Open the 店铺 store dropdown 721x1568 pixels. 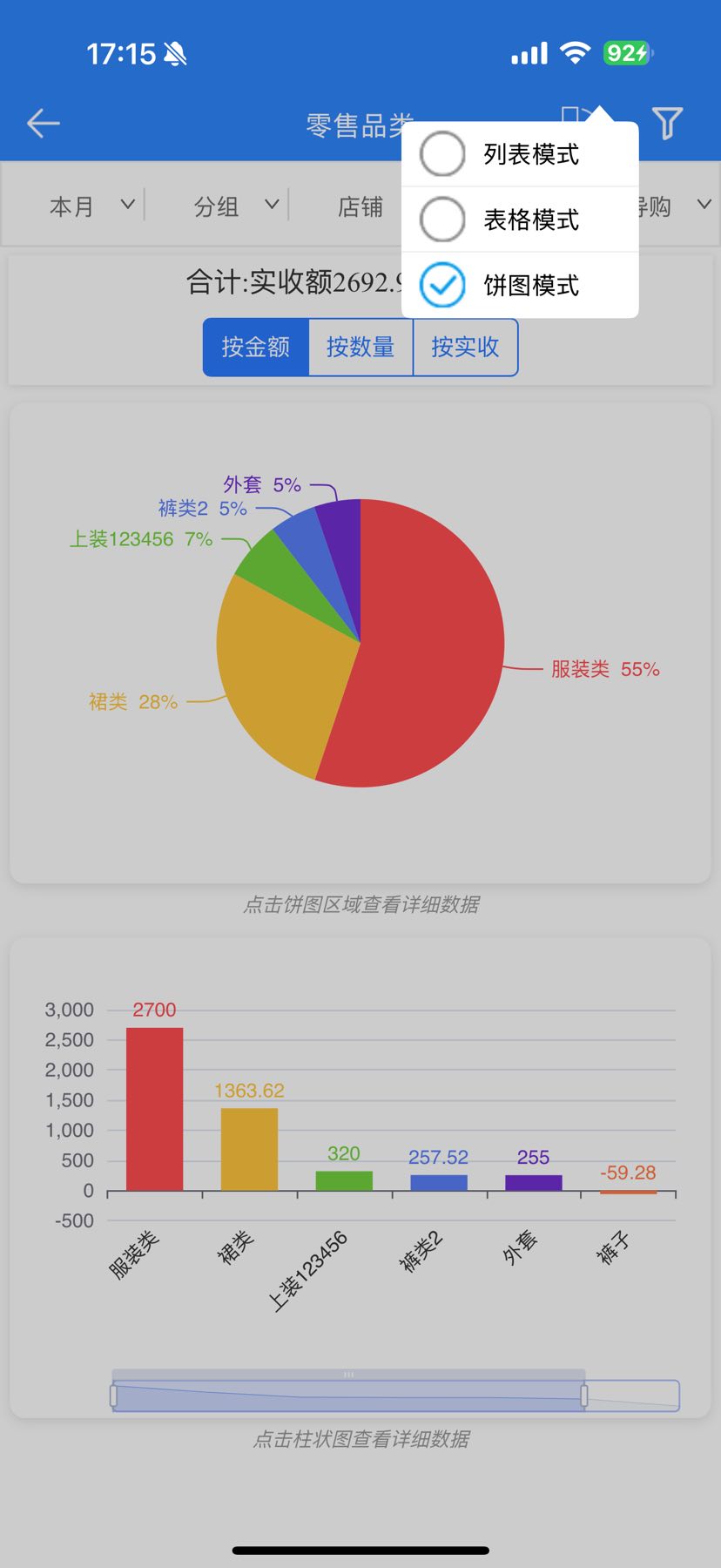360,206
